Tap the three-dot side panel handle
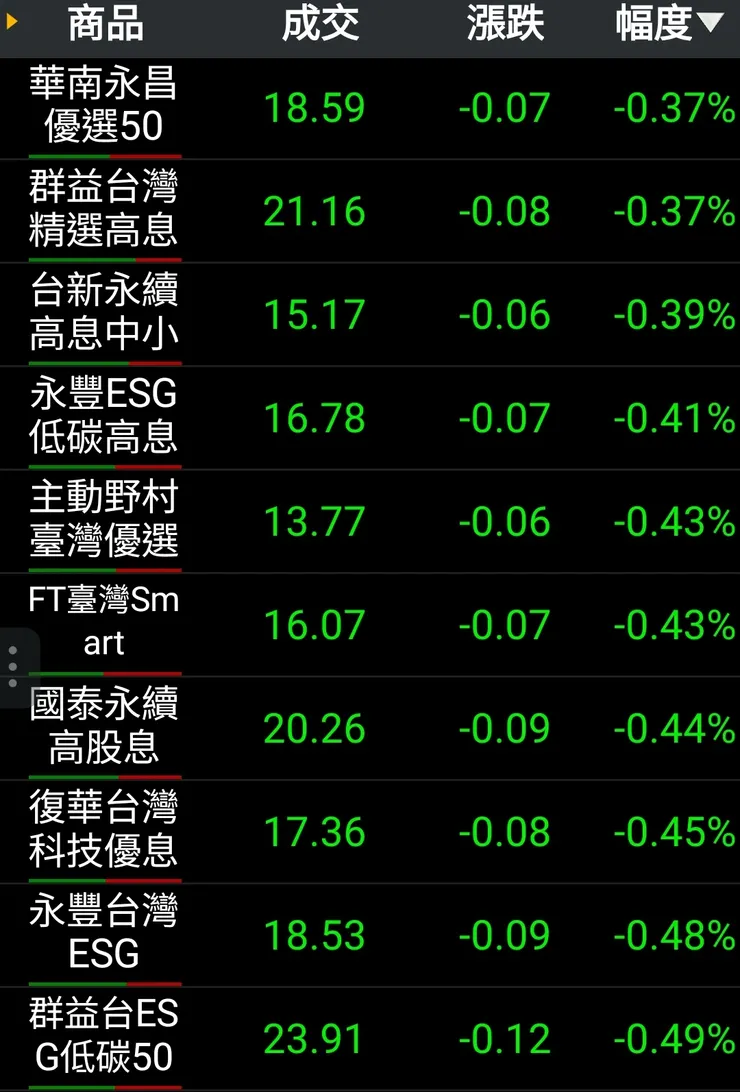The width and height of the screenshot is (740, 1092). pos(13,666)
